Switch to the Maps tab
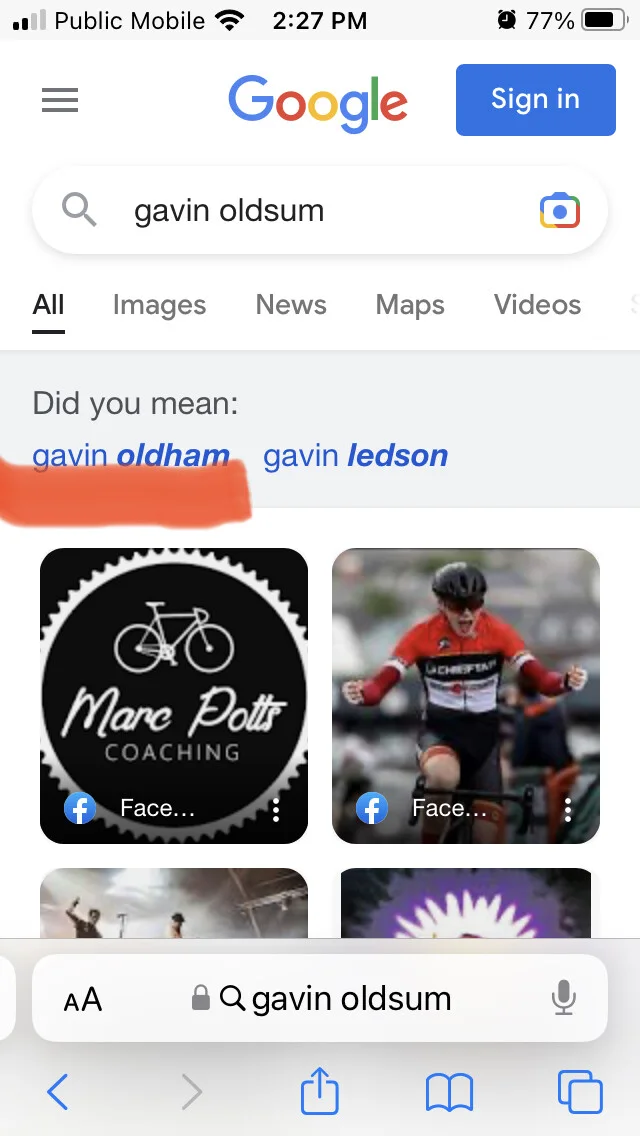 click(x=410, y=305)
